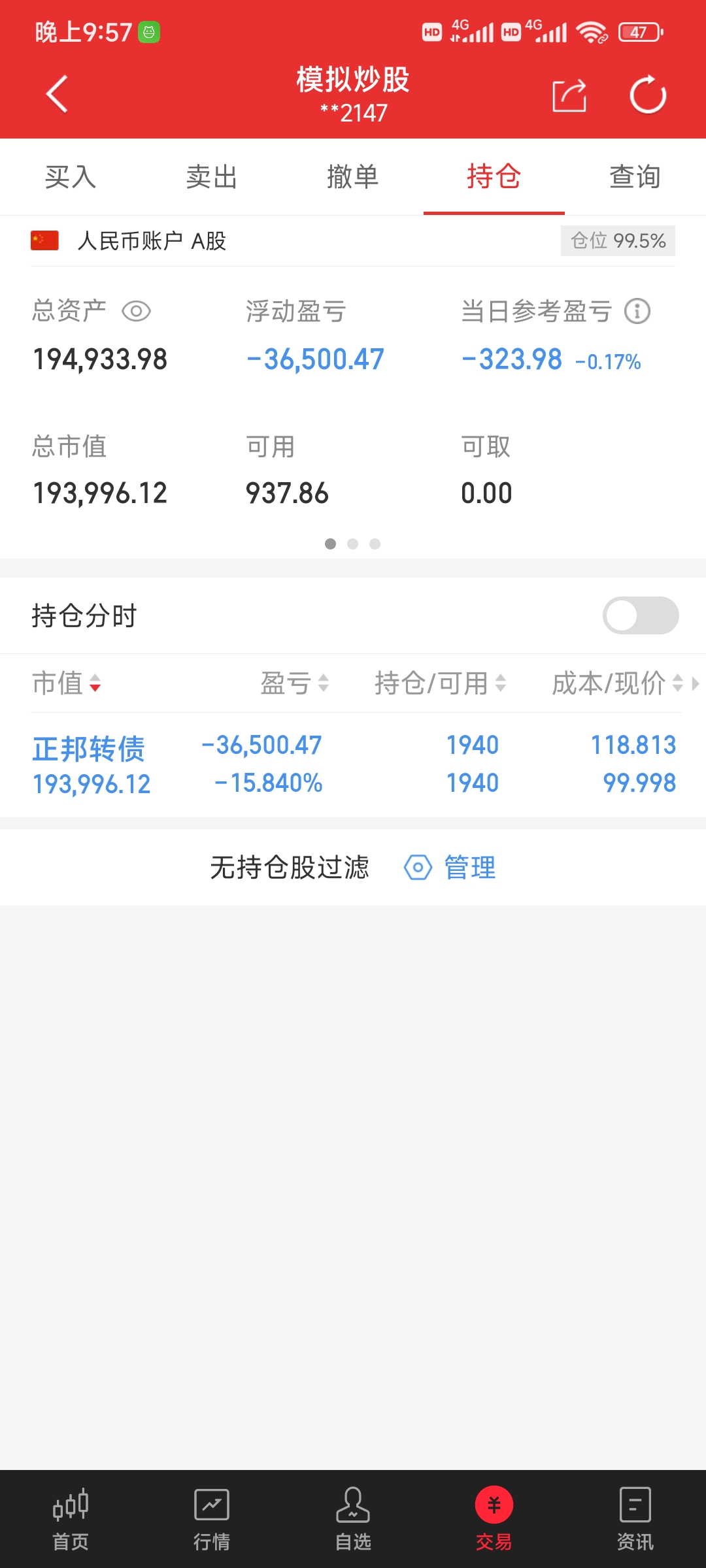The image size is (706, 1568).
Task: Share the simulated trading account page
Action: (569, 96)
